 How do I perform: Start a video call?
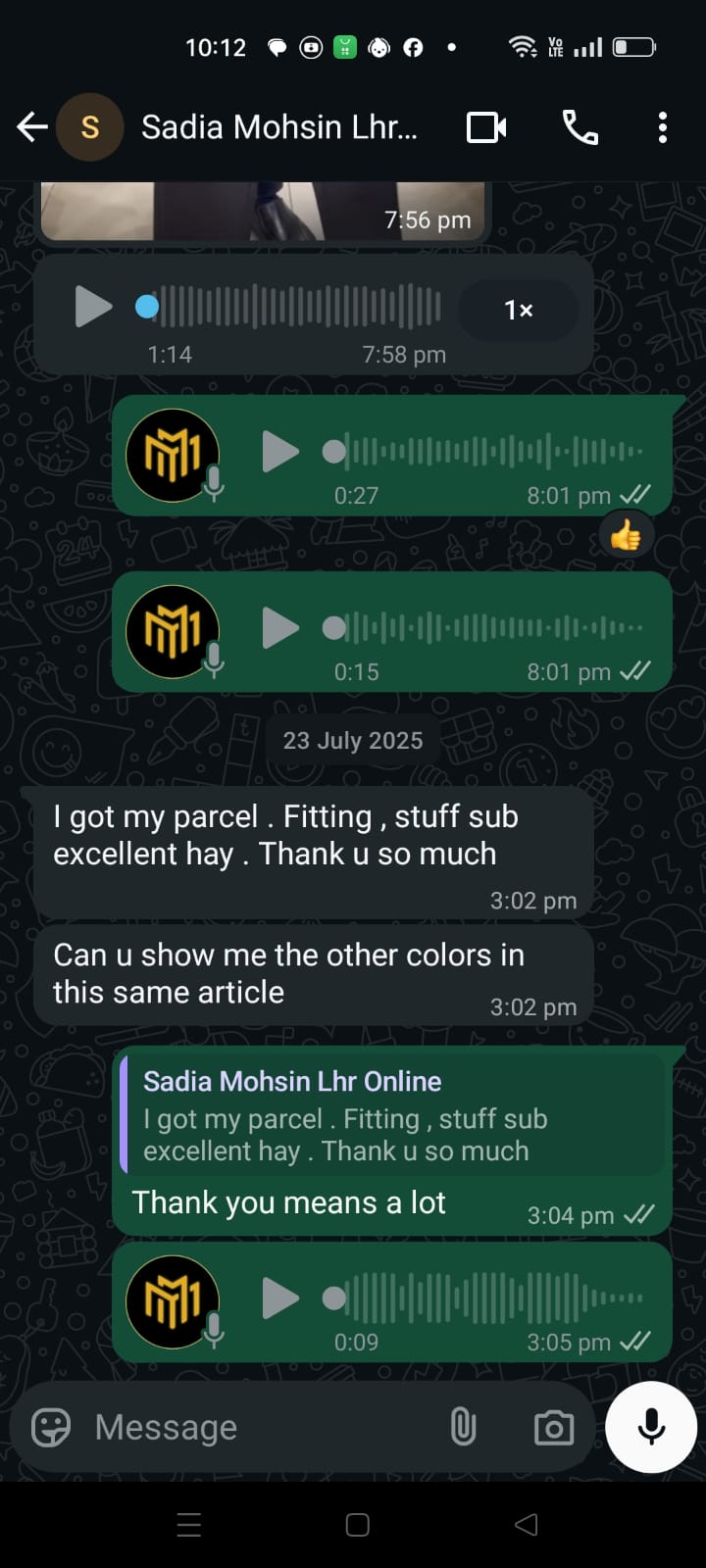[x=486, y=127]
